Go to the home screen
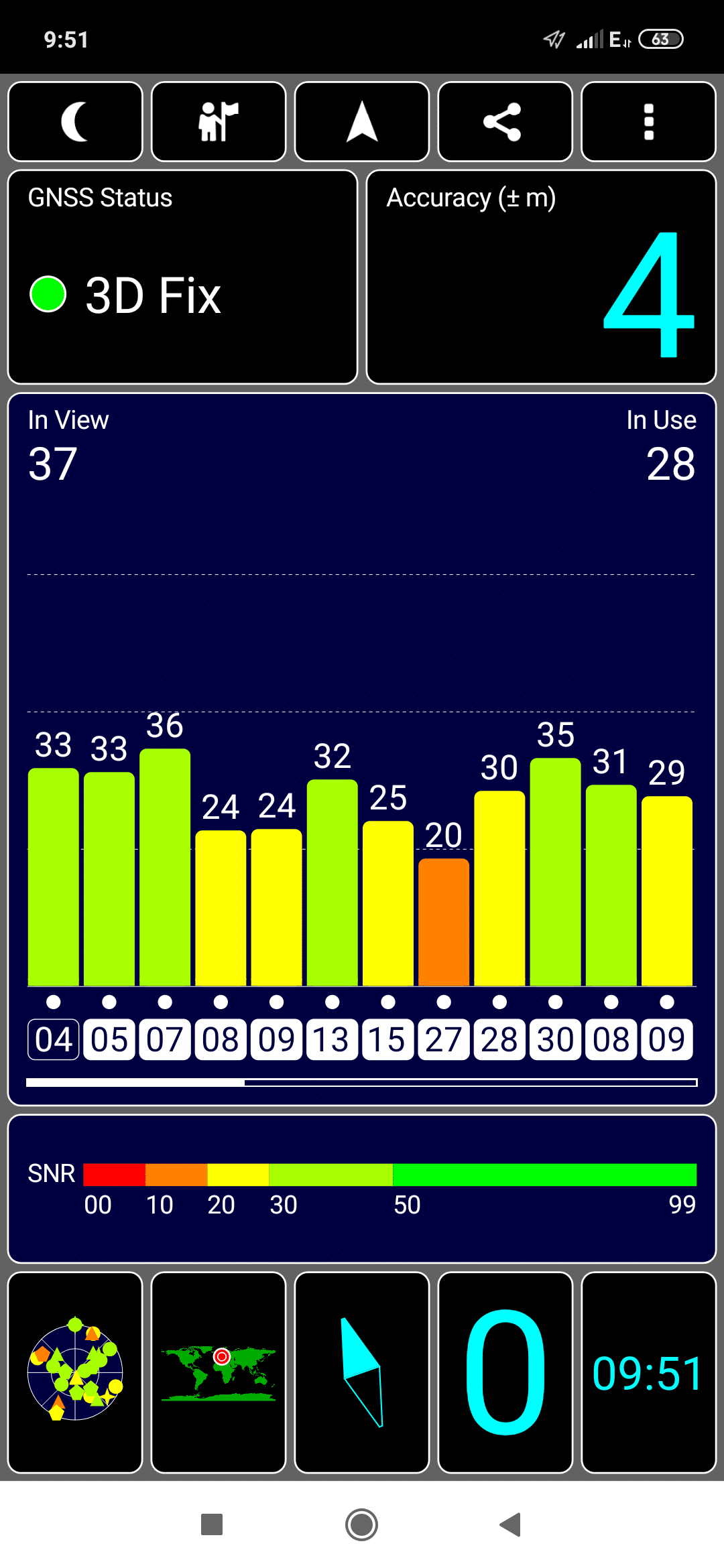The height and width of the screenshot is (1568, 724). click(362, 1524)
